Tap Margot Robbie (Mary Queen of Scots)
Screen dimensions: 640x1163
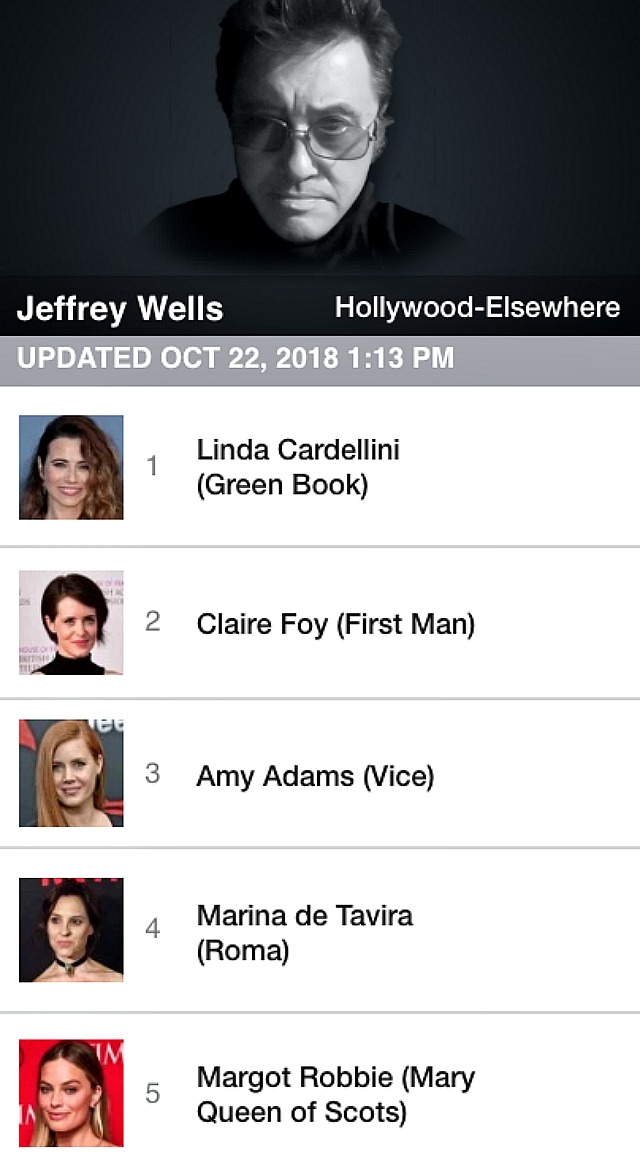click(x=335, y=1094)
